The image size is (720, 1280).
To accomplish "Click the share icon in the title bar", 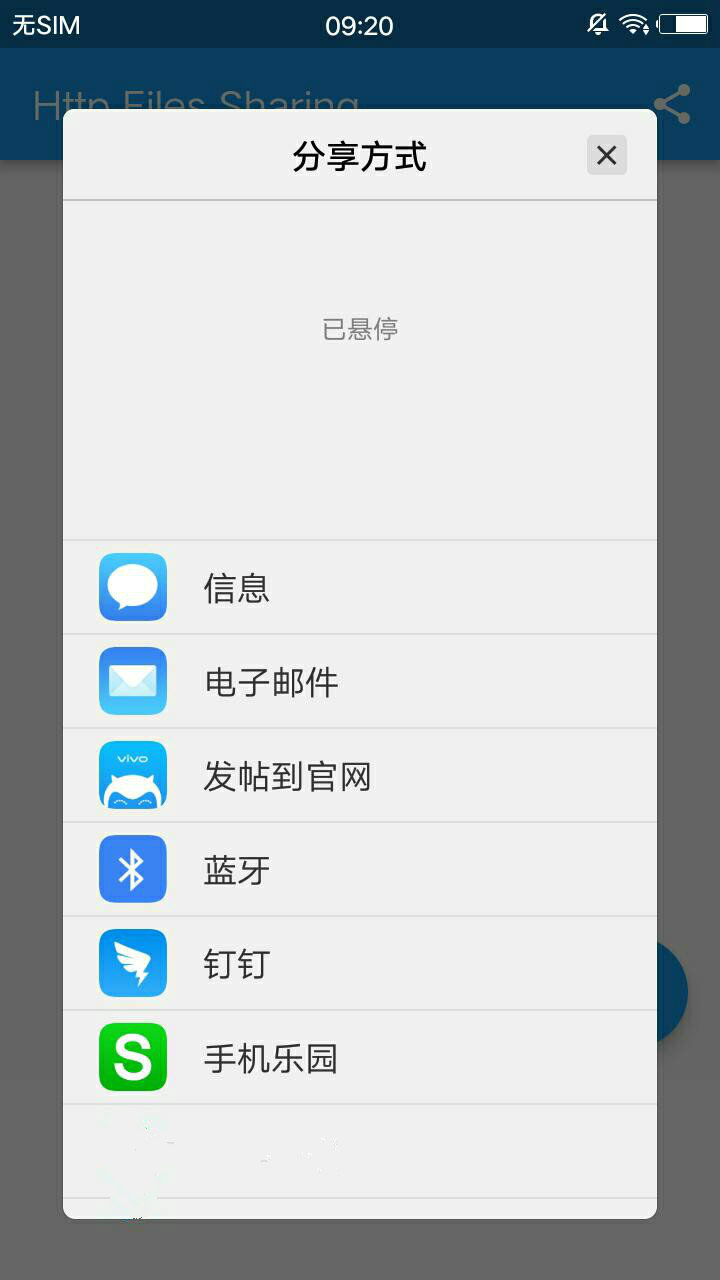I will point(671,102).
